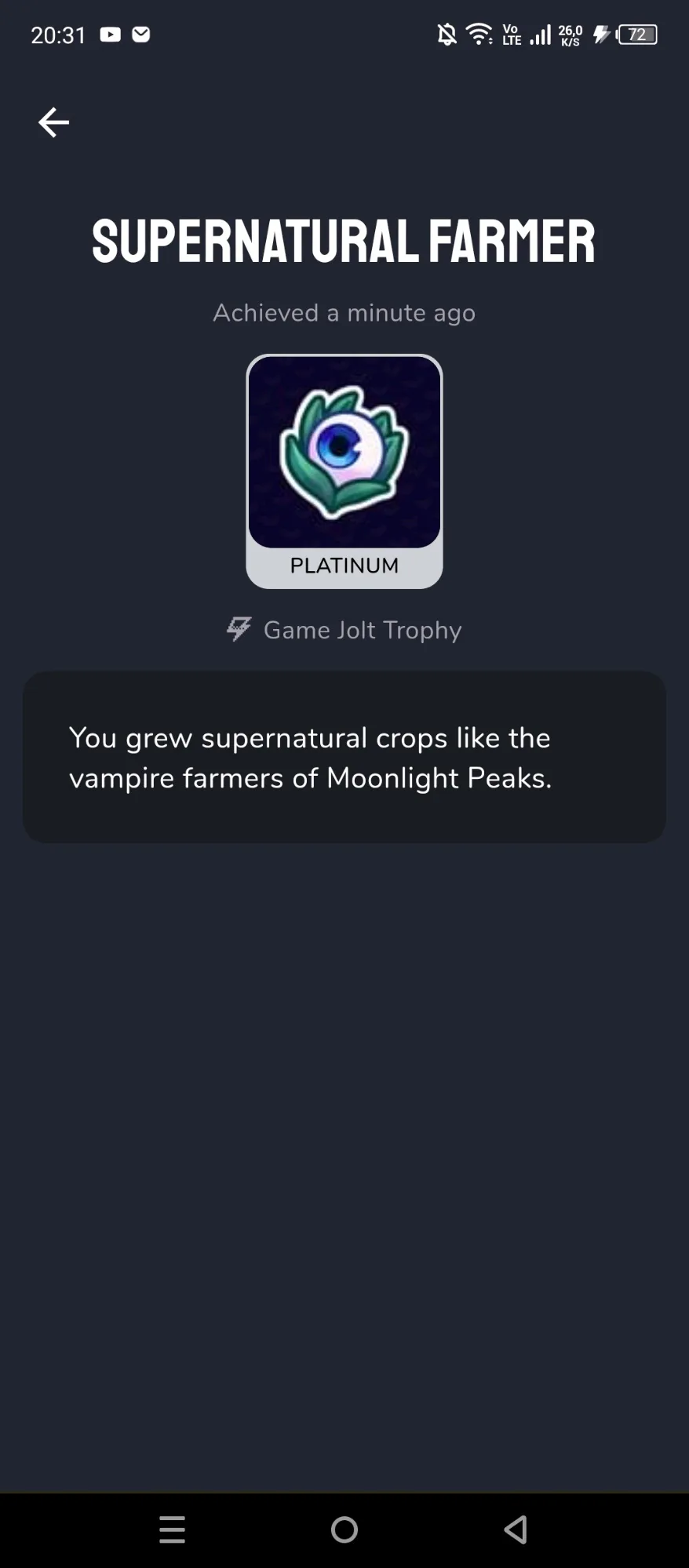689x1568 pixels.
Task: Tap the system back triangle button
Action: (x=516, y=1529)
